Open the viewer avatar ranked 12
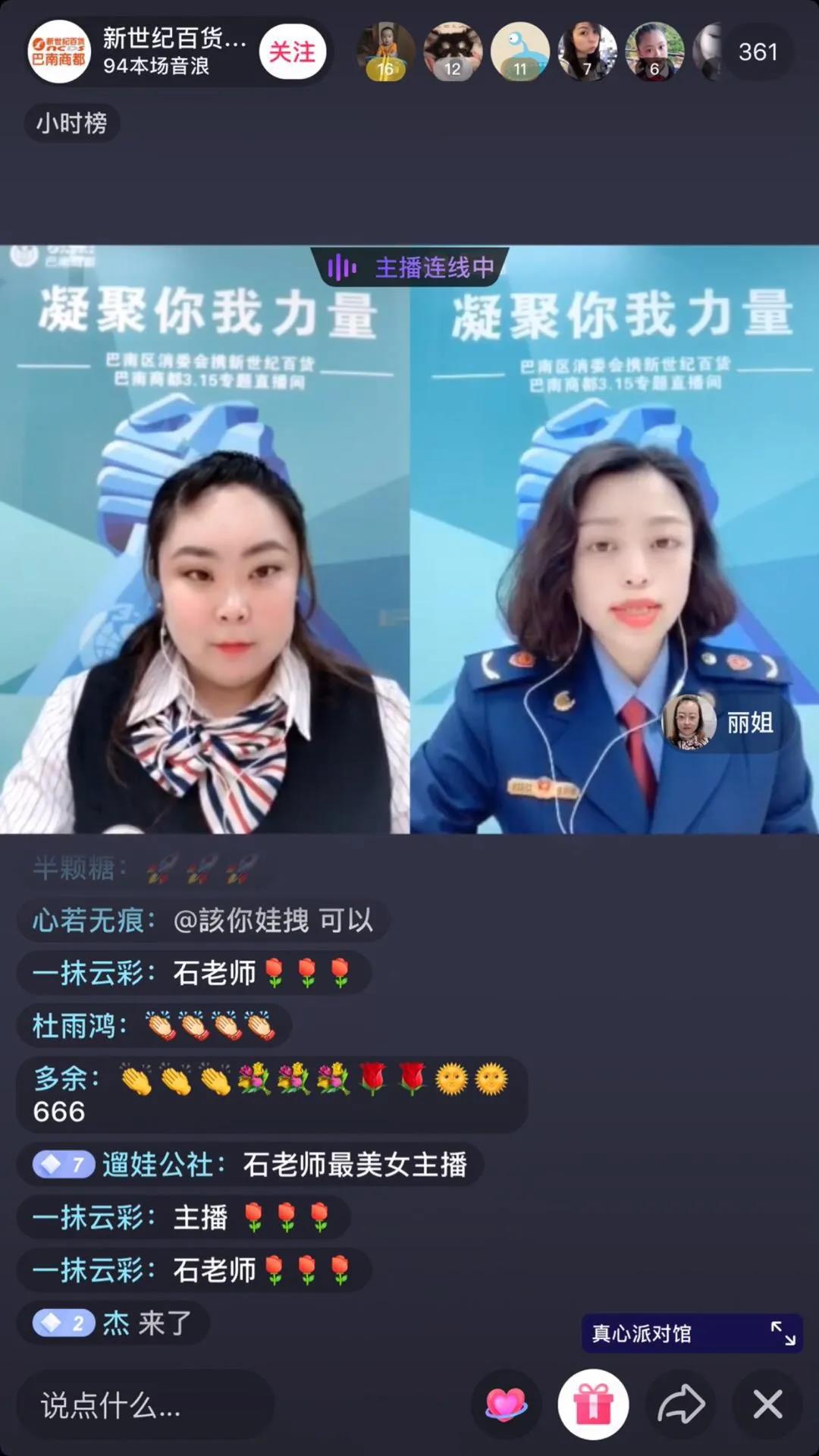The height and width of the screenshot is (1456, 819). (x=453, y=52)
